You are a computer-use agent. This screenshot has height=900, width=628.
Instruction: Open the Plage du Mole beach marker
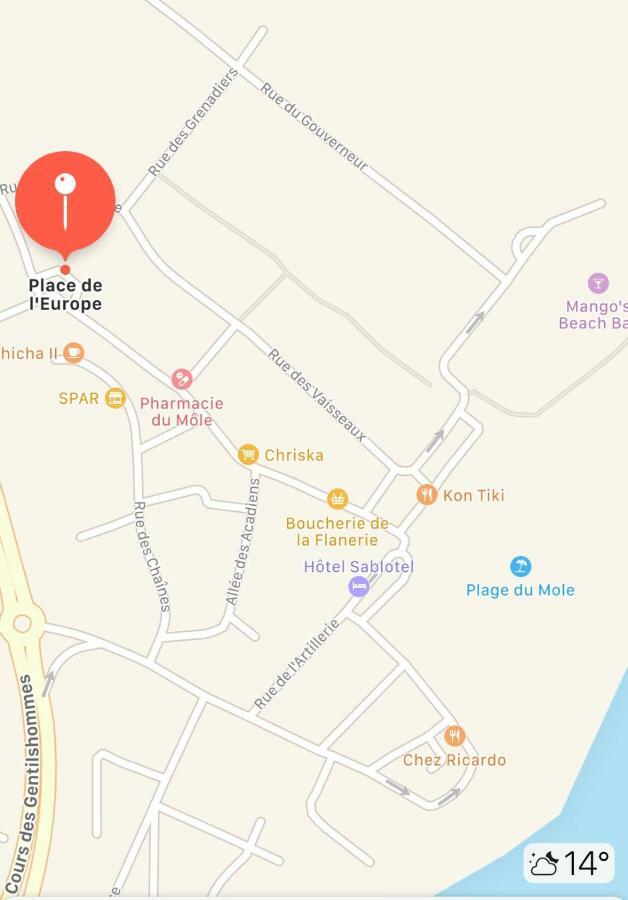point(520,567)
